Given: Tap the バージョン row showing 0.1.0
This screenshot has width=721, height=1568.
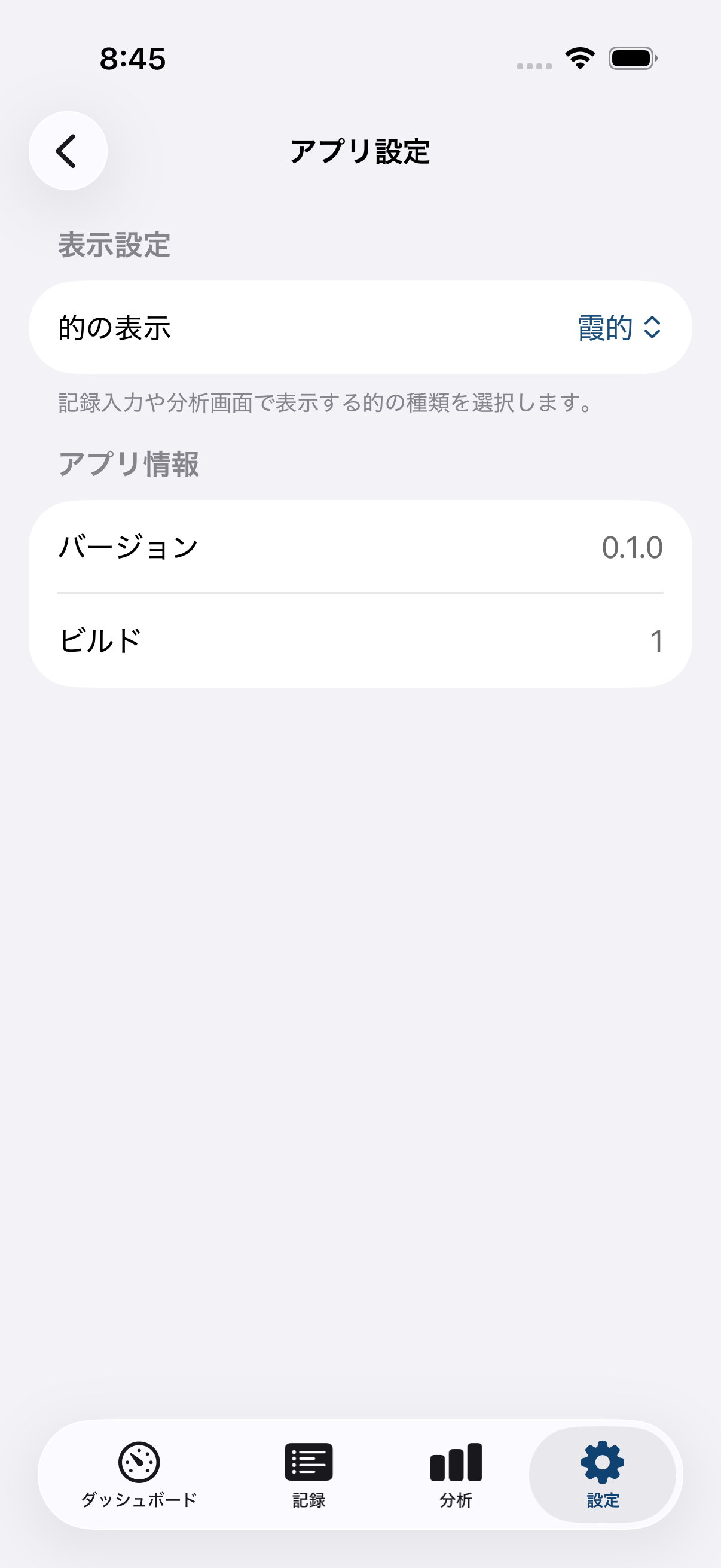Looking at the screenshot, I should (x=360, y=547).
